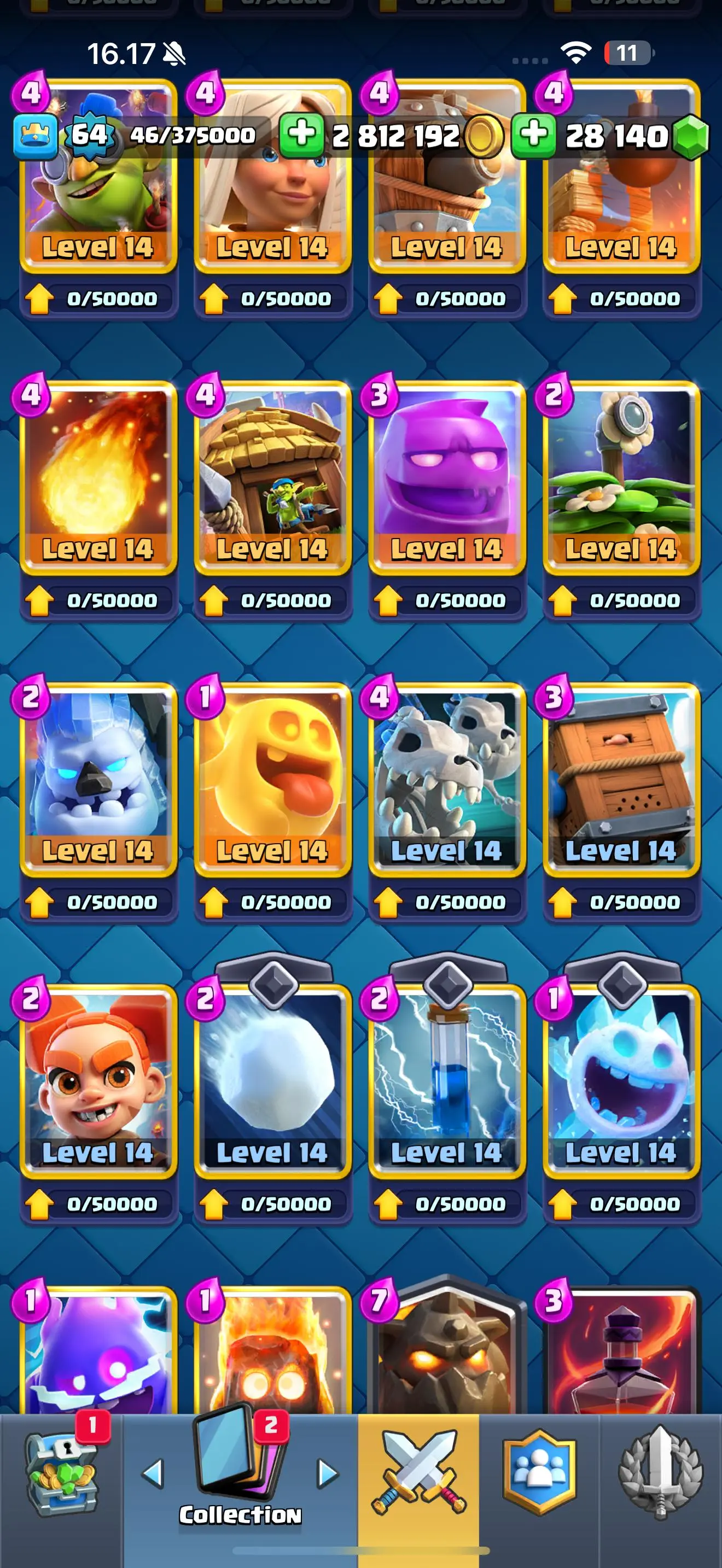Open the Skeleton Dragons card
722x1568 pixels.
446,779
